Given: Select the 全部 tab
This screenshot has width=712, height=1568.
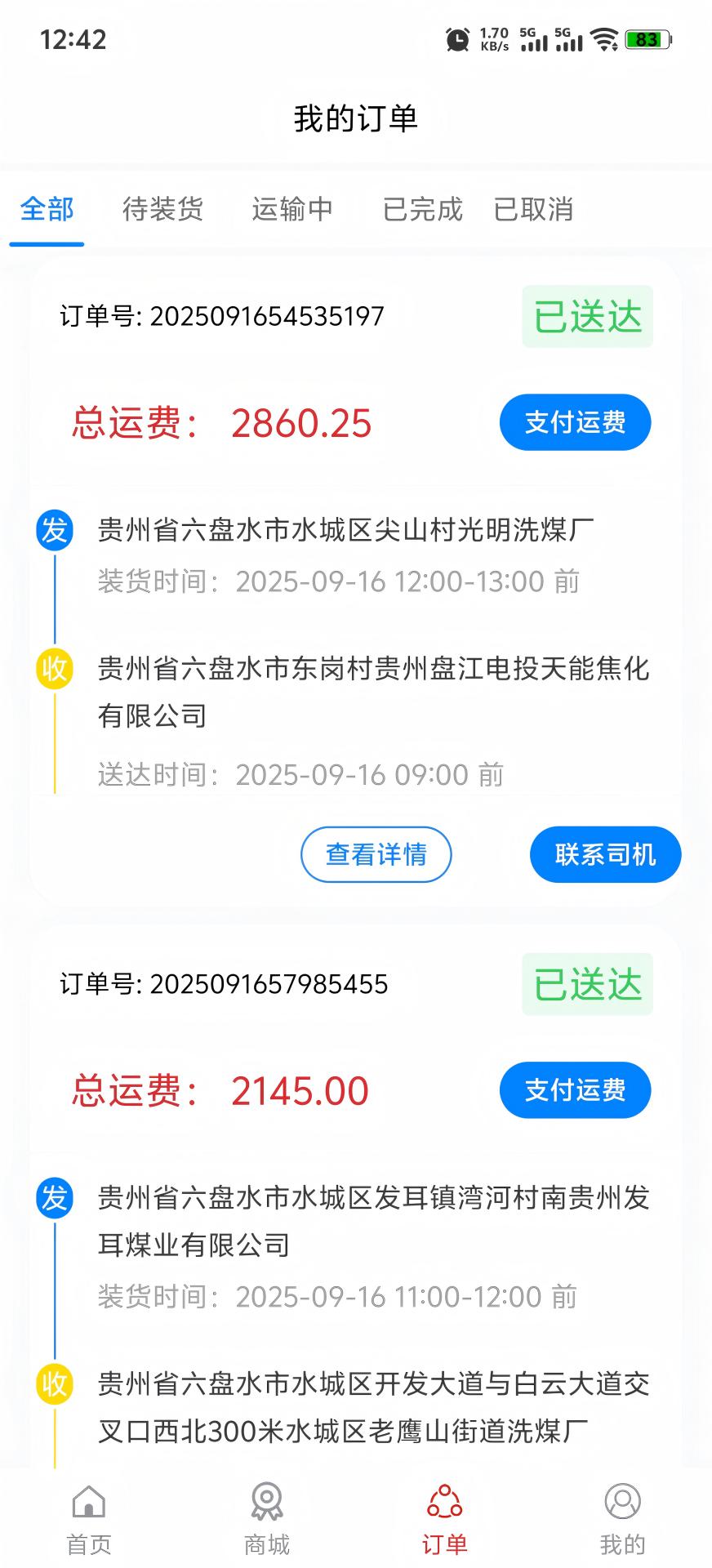Looking at the screenshot, I should (47, 210).
